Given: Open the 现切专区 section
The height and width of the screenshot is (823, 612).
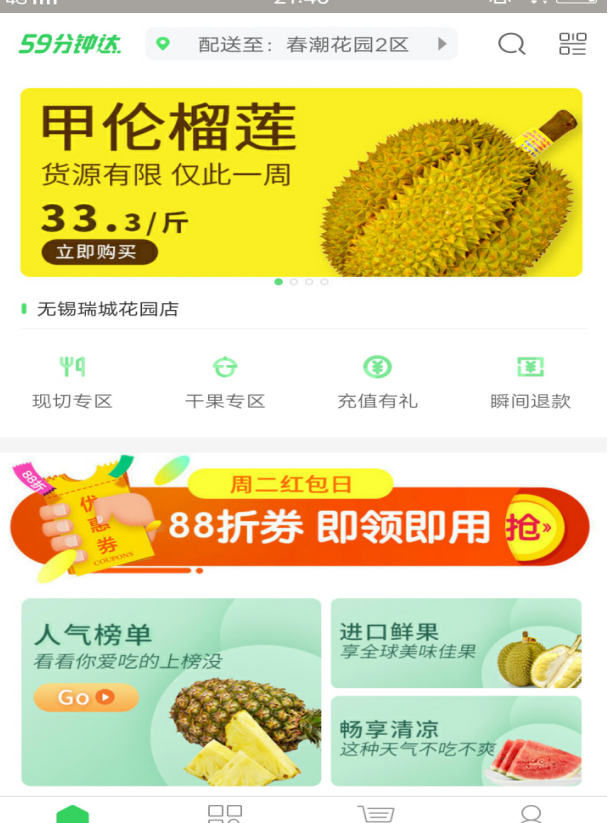Looking at the screenshot, I should pos(72,382).
